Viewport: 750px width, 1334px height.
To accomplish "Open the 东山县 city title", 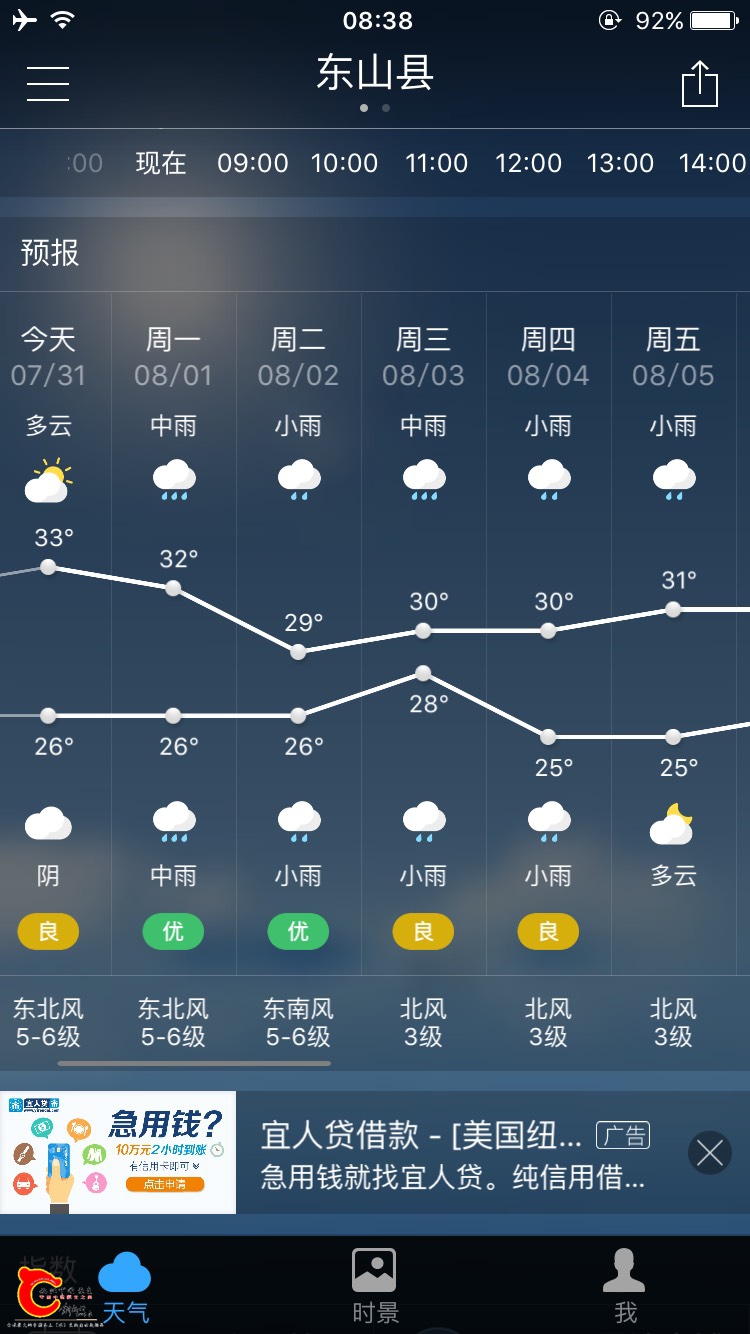I will coord(375,74).
